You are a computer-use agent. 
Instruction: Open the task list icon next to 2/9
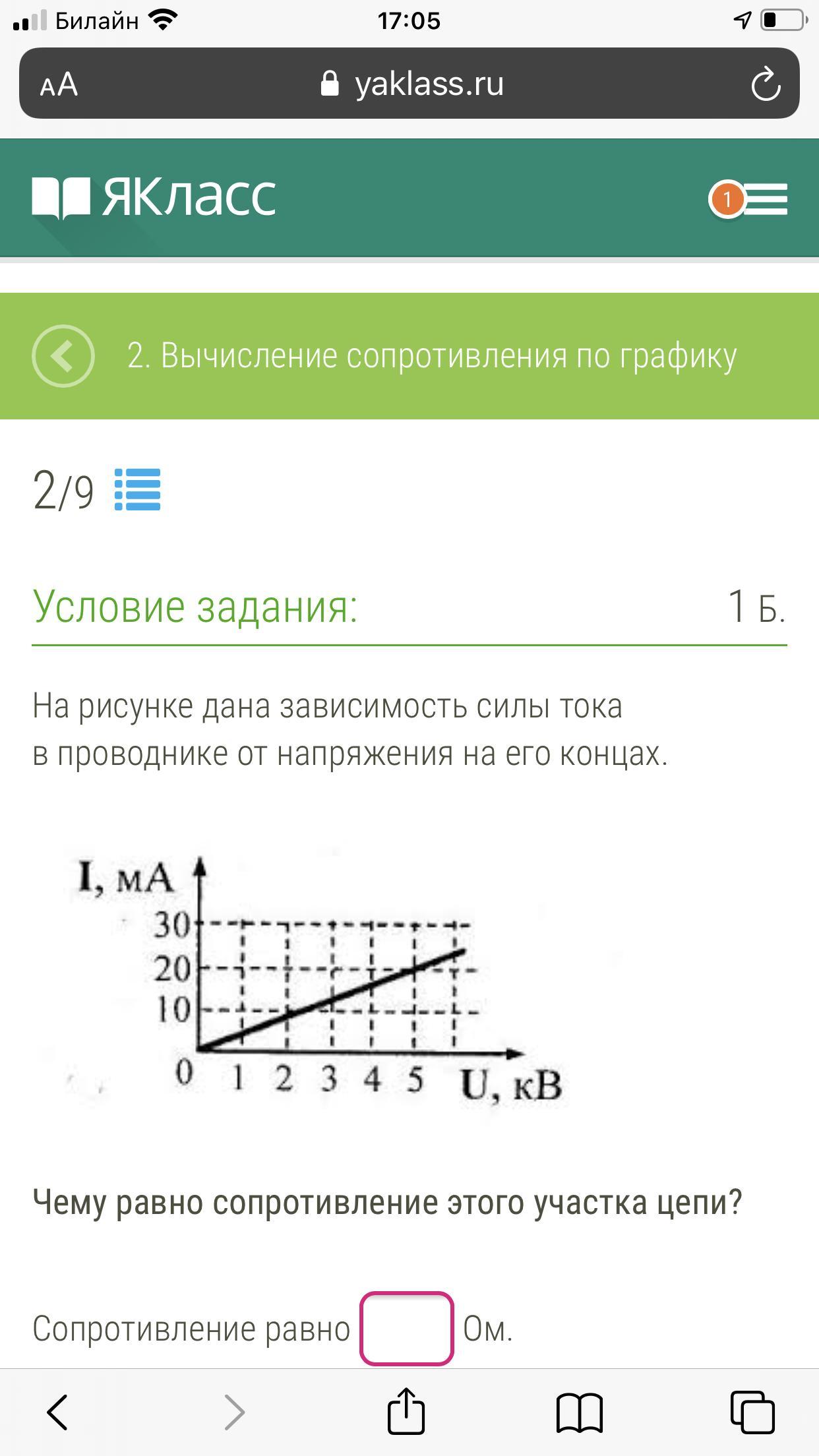[137, 490]
